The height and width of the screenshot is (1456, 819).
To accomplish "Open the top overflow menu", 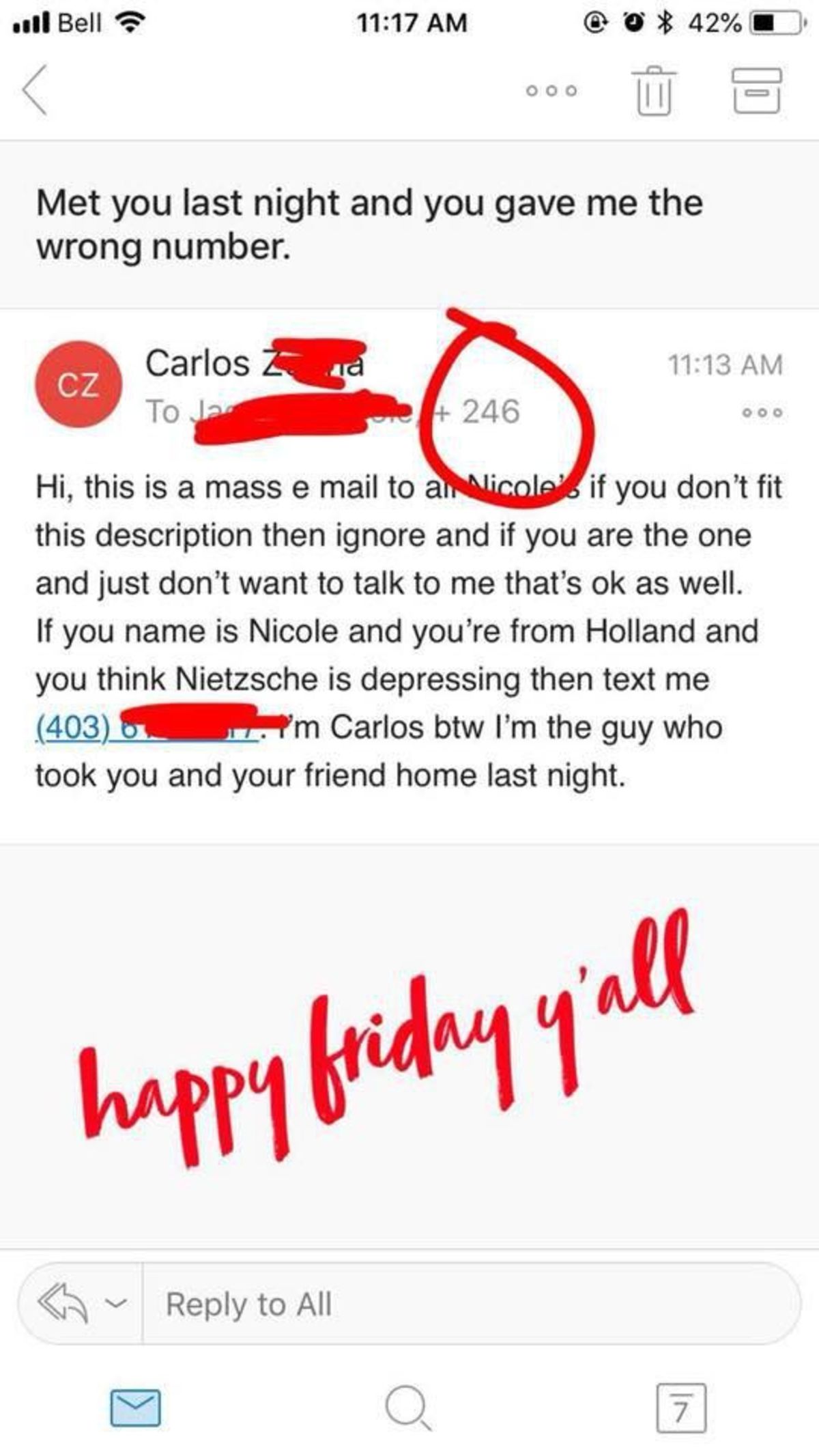I will coord(551,90).
